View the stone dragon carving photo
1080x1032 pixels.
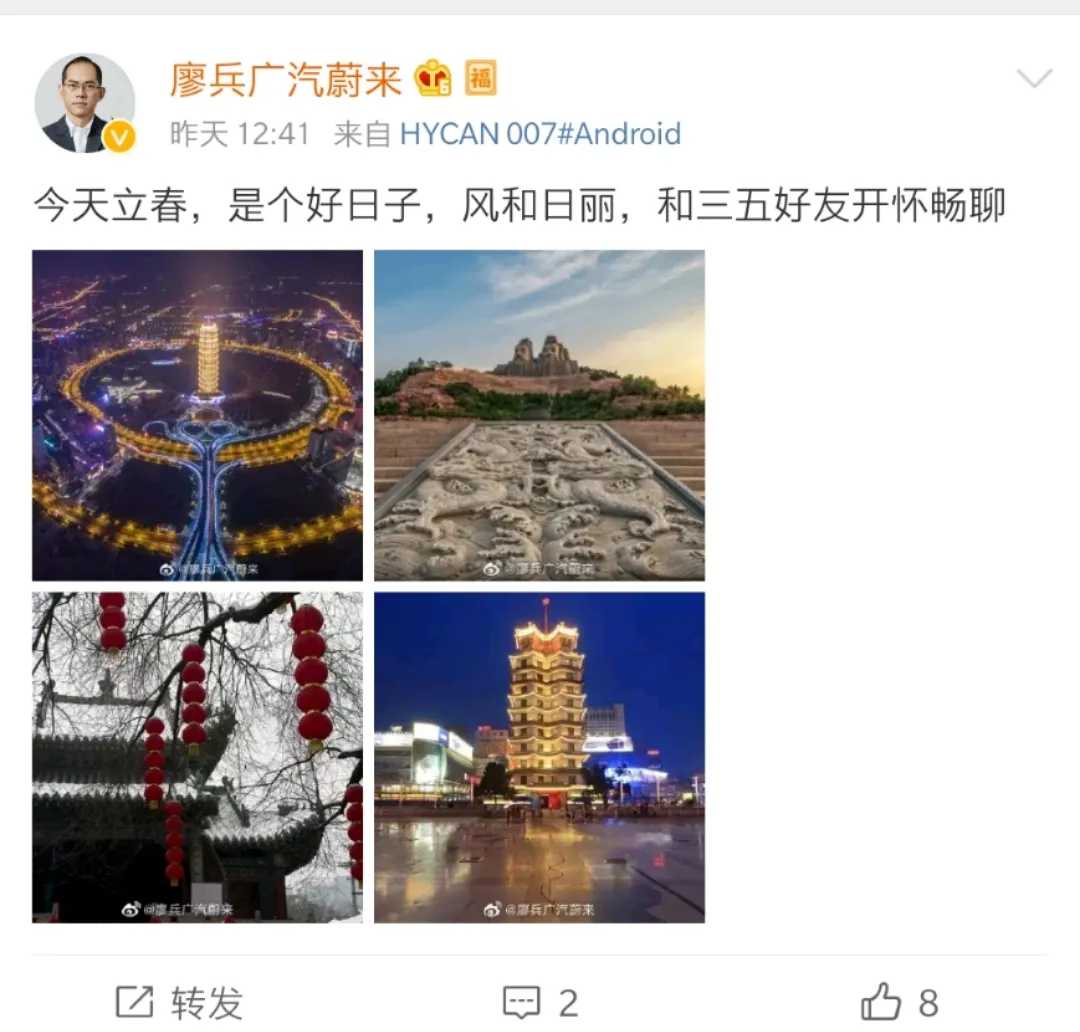(x=539, y=415)
